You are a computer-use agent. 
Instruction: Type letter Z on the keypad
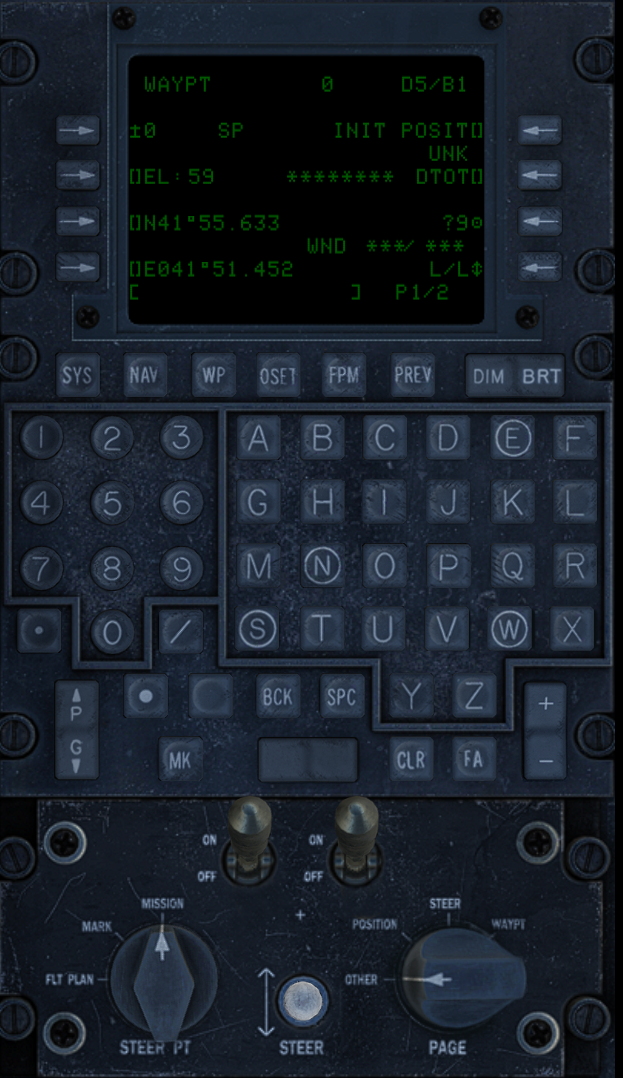[475, 697]
